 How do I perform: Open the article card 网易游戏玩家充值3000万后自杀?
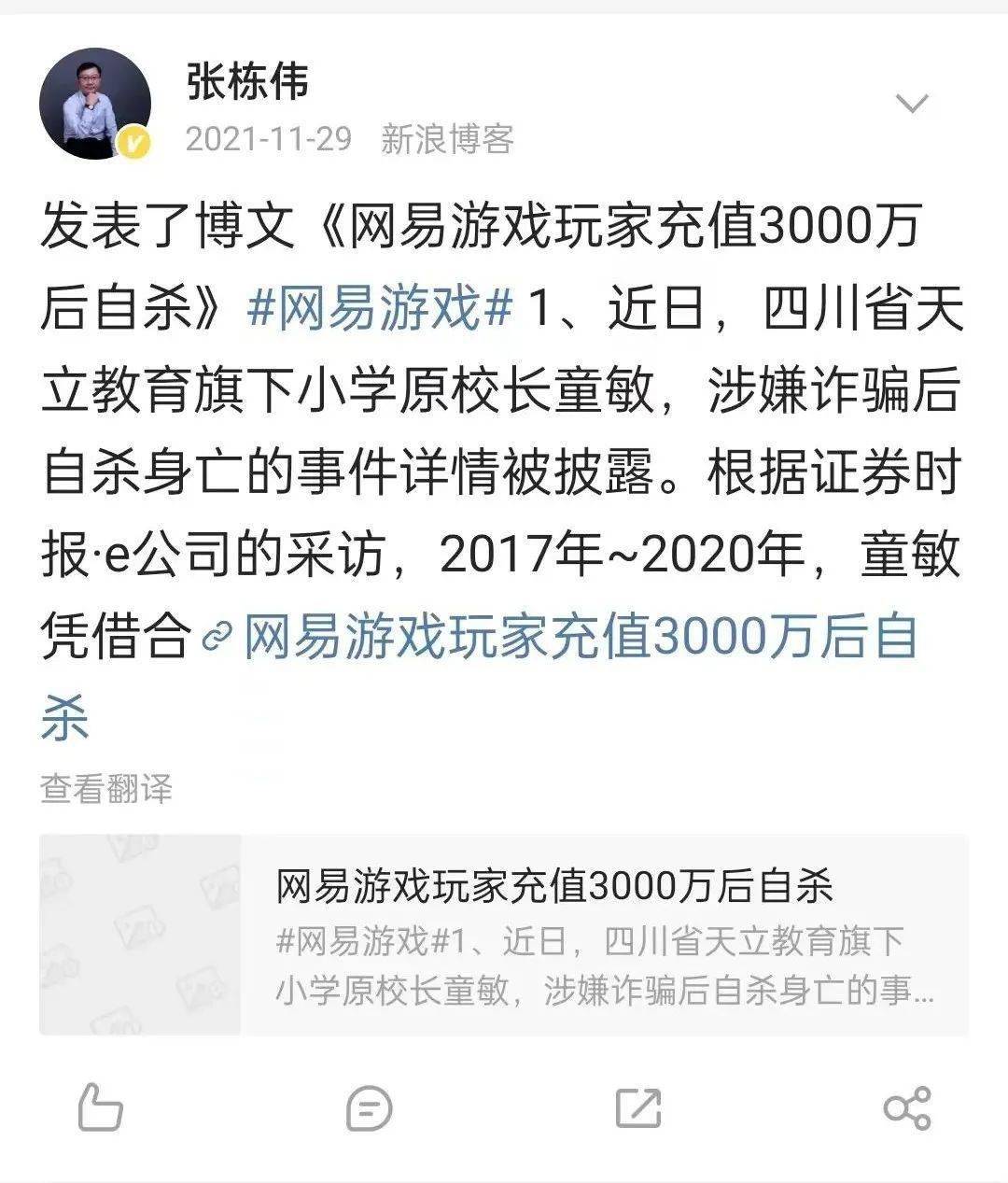tap(504, 935)
